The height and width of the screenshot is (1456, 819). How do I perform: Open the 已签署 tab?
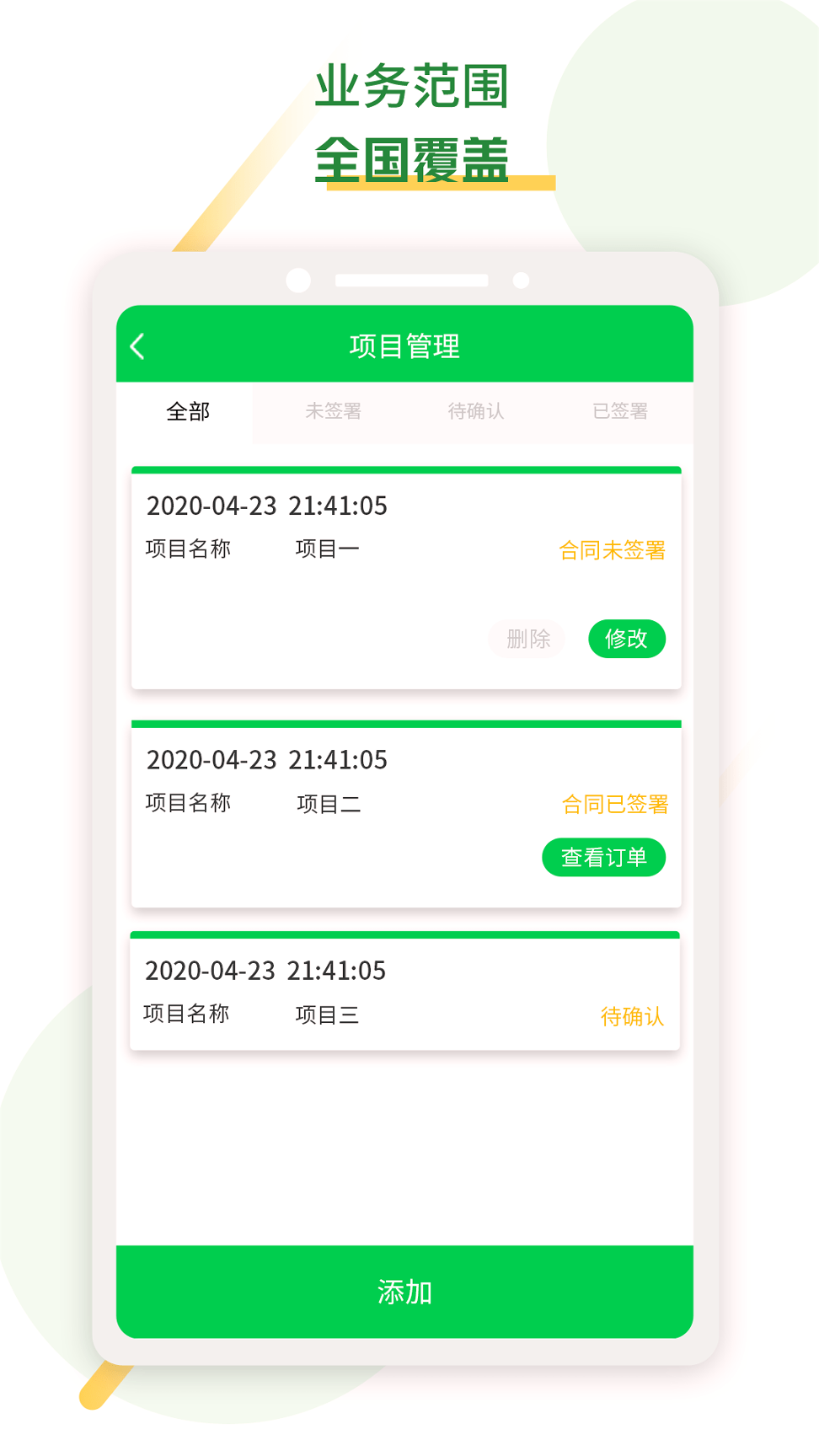pyautogui.click(x=619, y=412)
